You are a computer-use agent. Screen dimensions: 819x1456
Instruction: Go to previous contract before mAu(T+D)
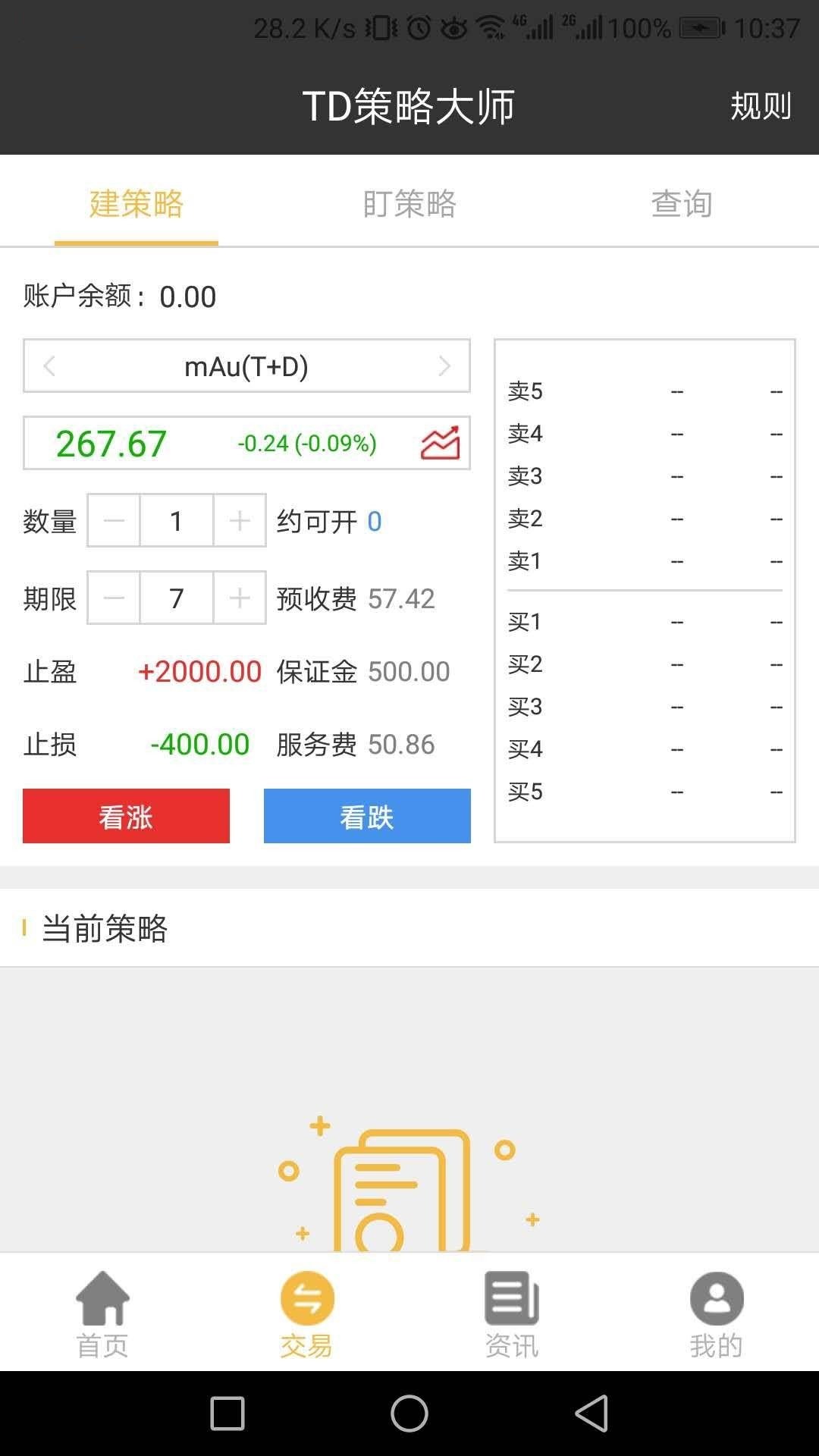(x=50, y=366)
